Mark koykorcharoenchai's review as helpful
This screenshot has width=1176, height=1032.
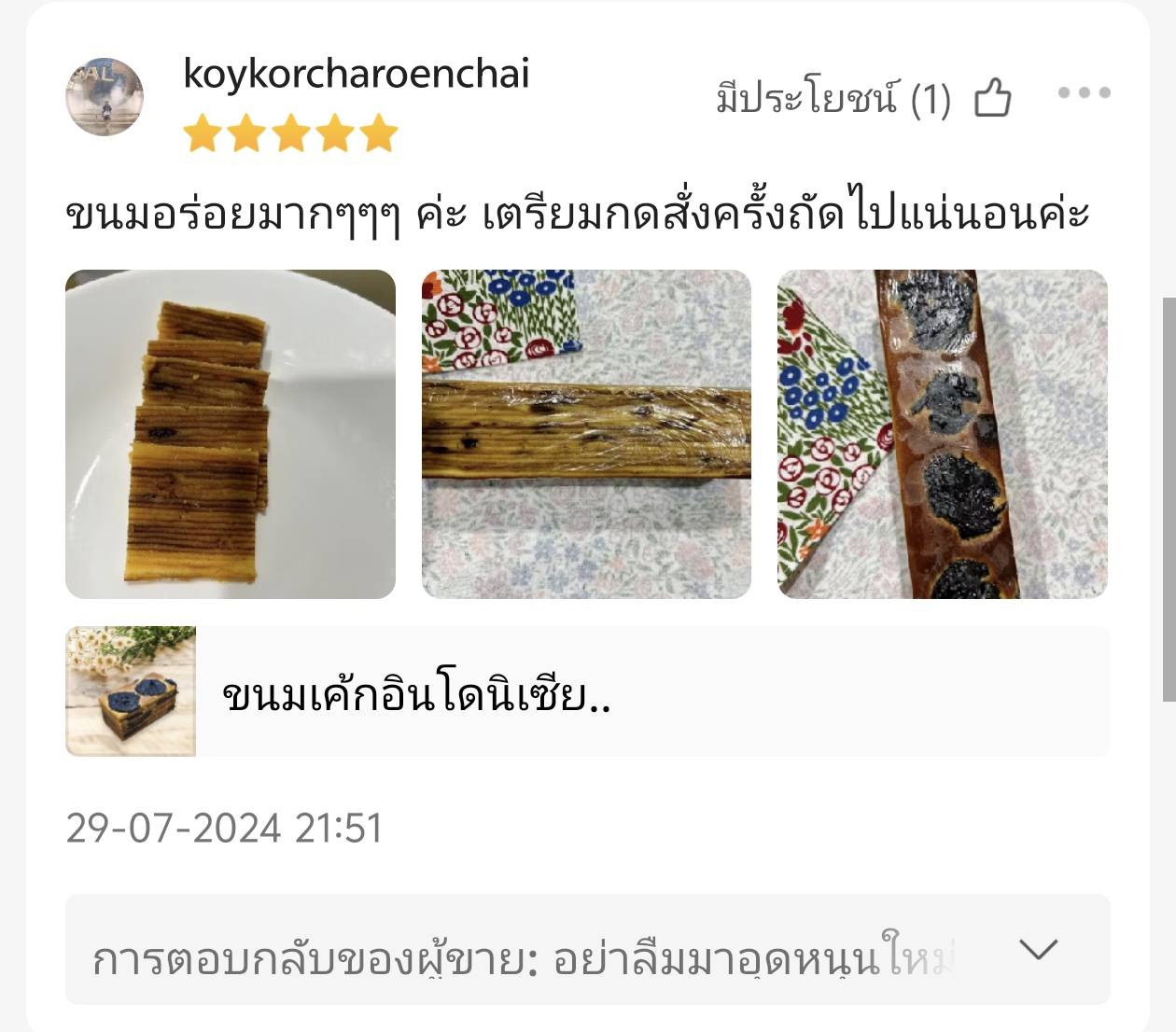[992, 97]
